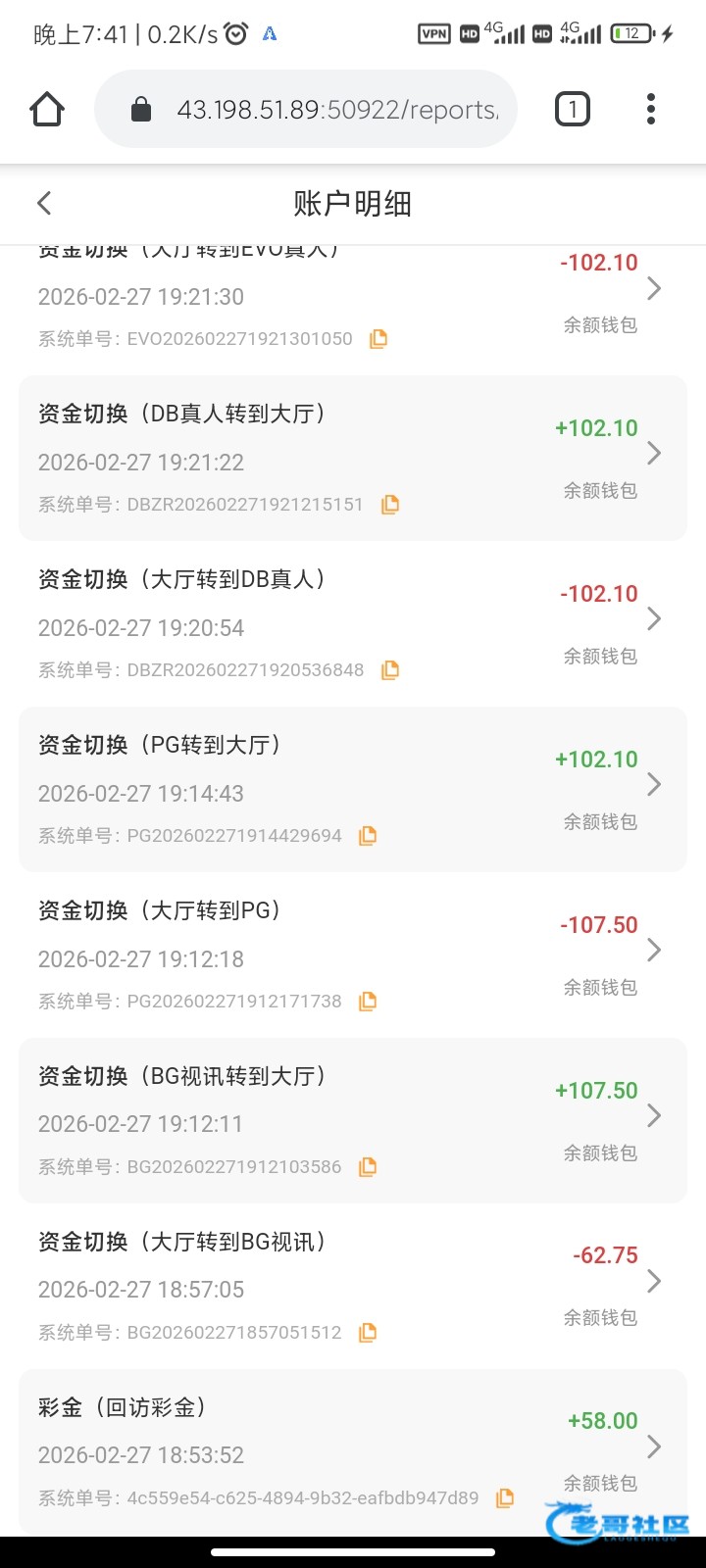706x1568 pixels.
Task: Open the 回访彩金 bonus record
Action: (x=353, y=1450)
